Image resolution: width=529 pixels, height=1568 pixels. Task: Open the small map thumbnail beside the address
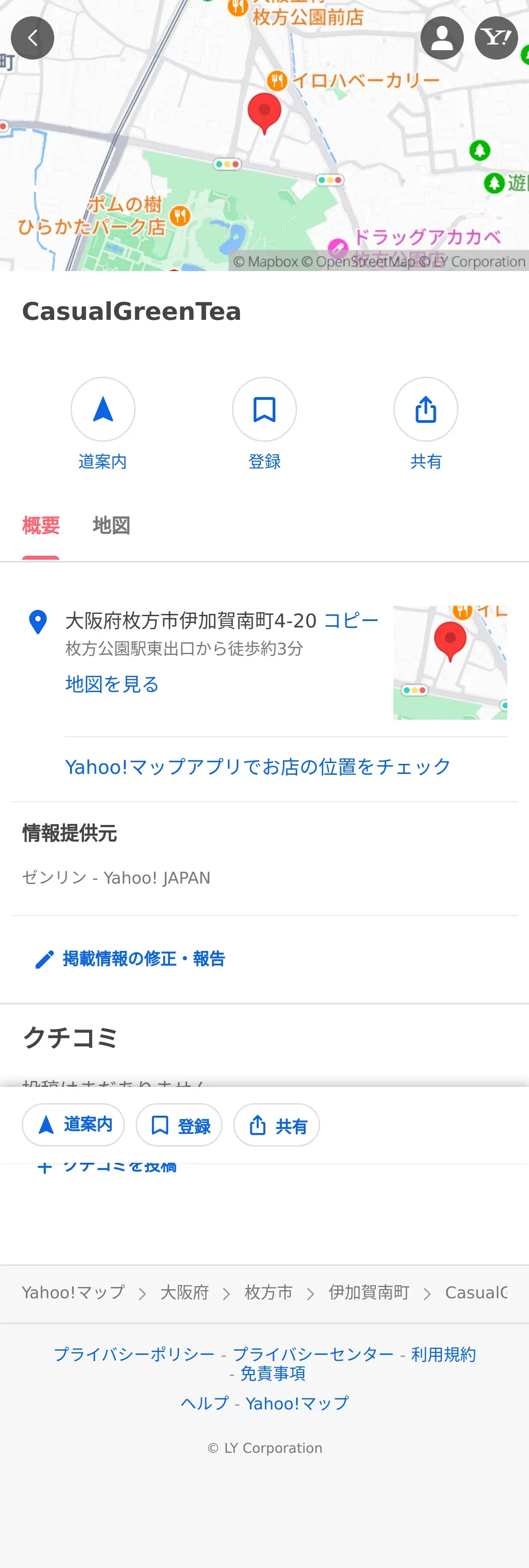pyautogui.click(x=450, y=662)
